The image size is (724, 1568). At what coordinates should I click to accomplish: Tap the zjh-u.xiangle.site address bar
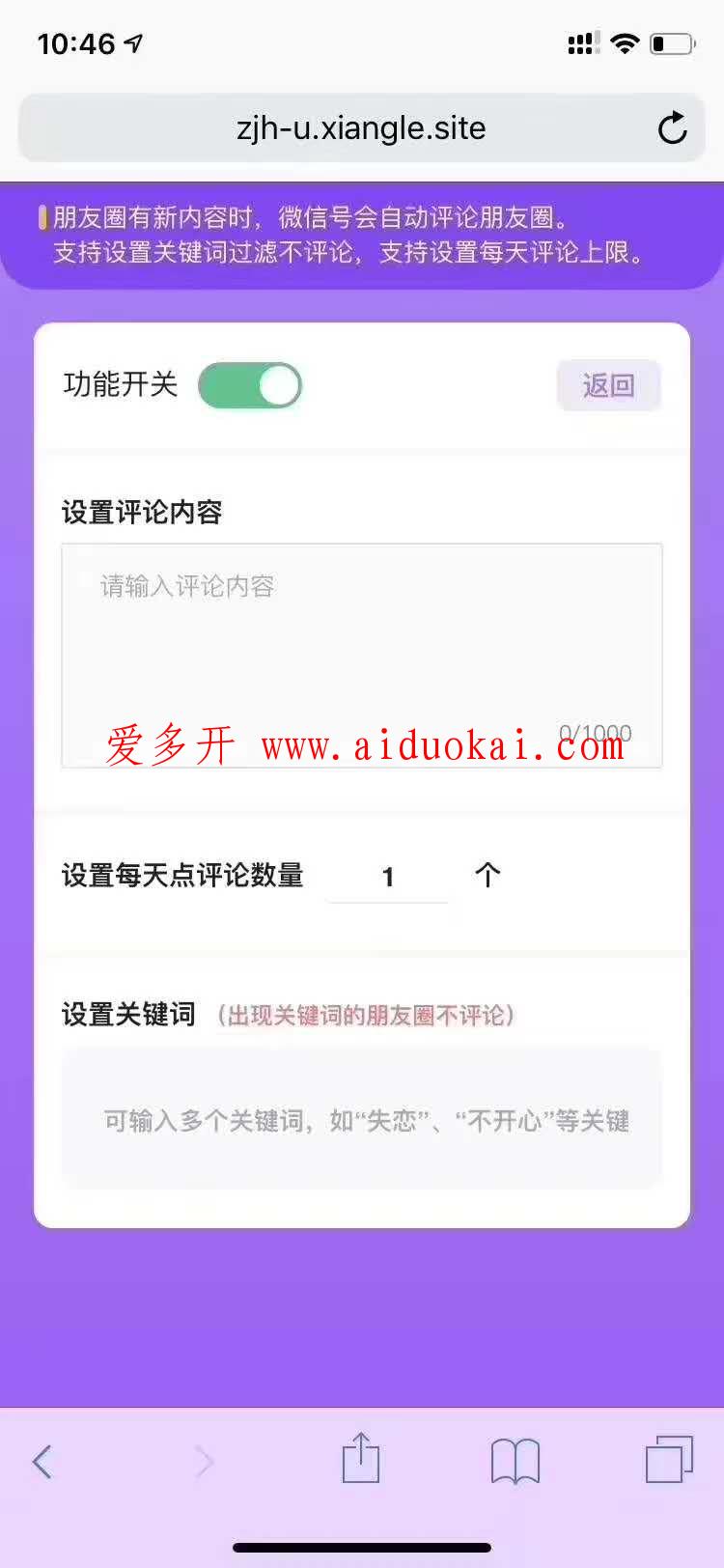(x=361, y=127)
